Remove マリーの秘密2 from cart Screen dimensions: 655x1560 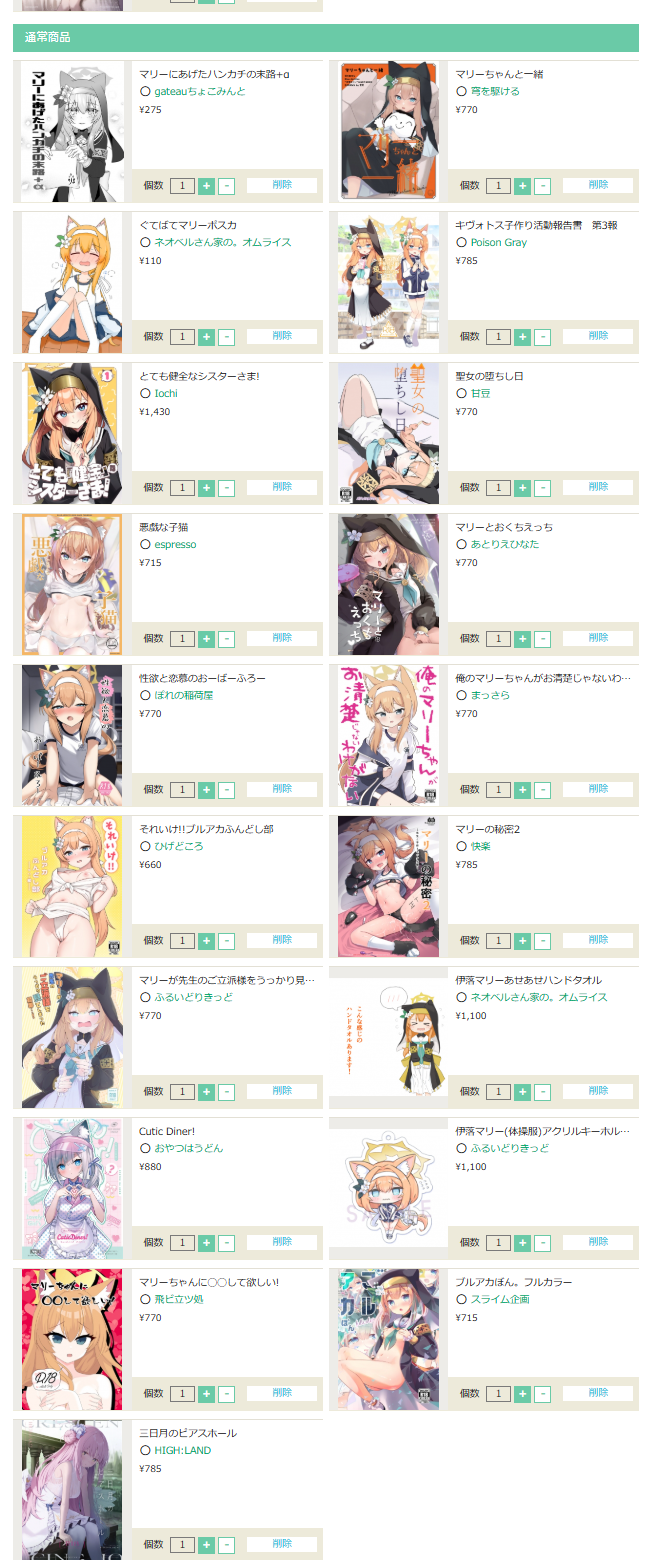pyautogui.click(x=598, y=940)
